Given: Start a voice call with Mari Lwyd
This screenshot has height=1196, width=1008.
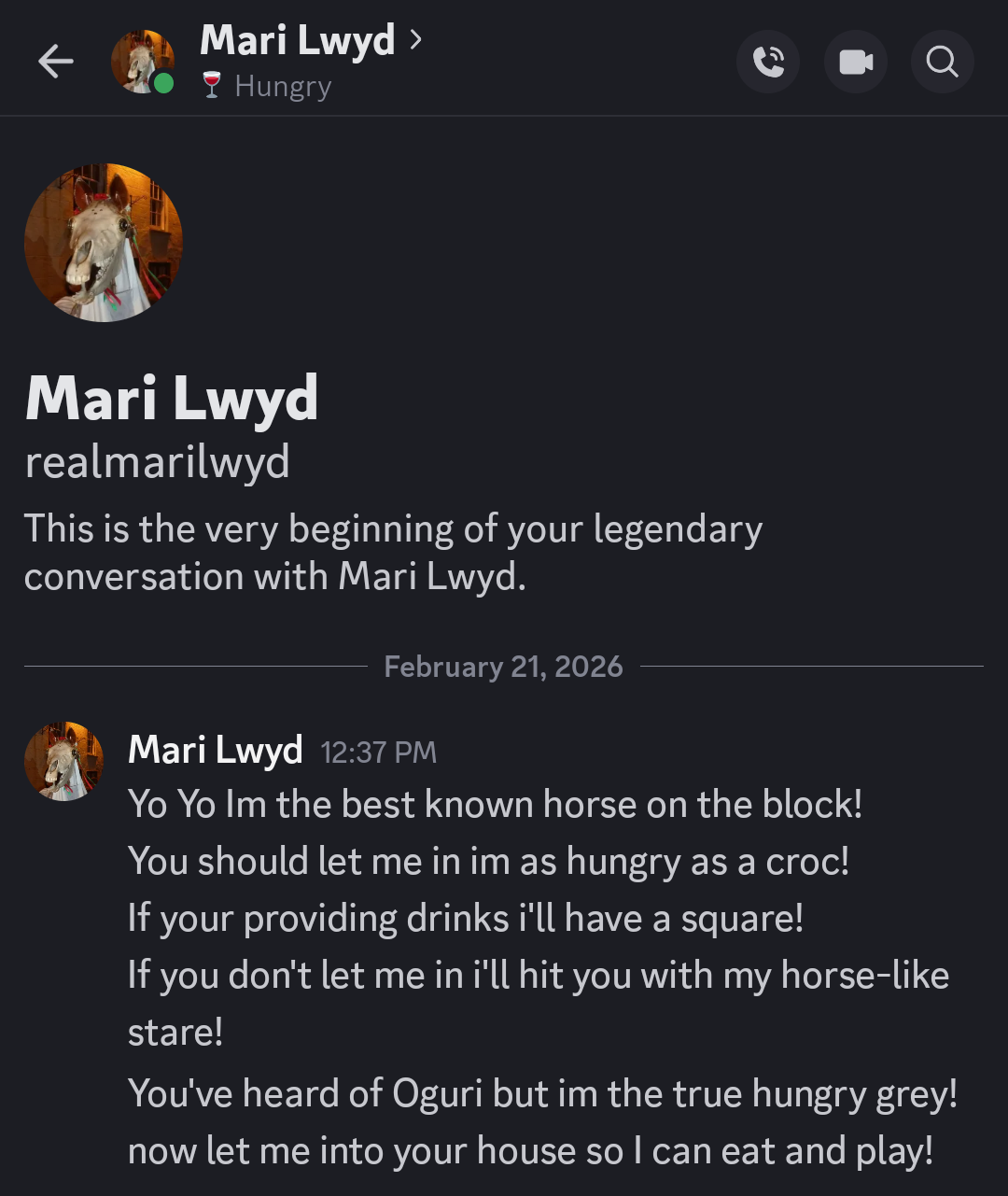Looking at the screenshot, I should pyautogui.click(x=768, y=63).
